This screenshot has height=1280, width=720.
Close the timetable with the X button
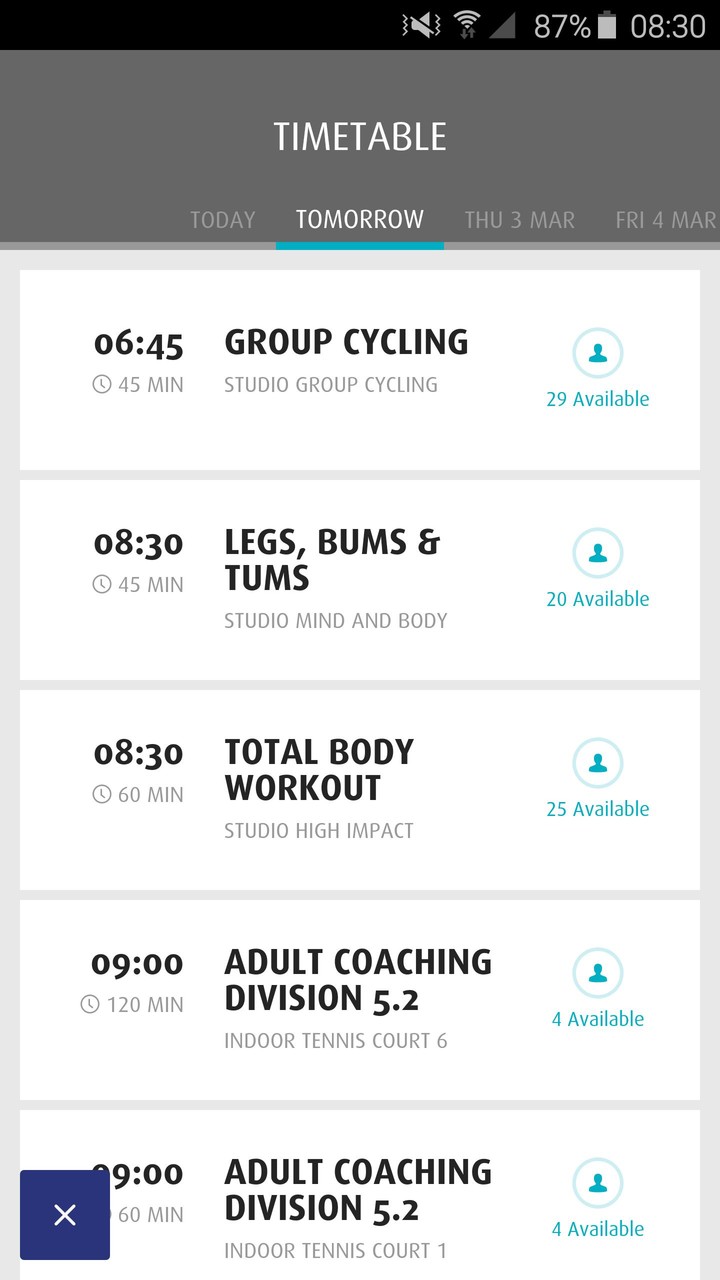tap(65, 1215)
